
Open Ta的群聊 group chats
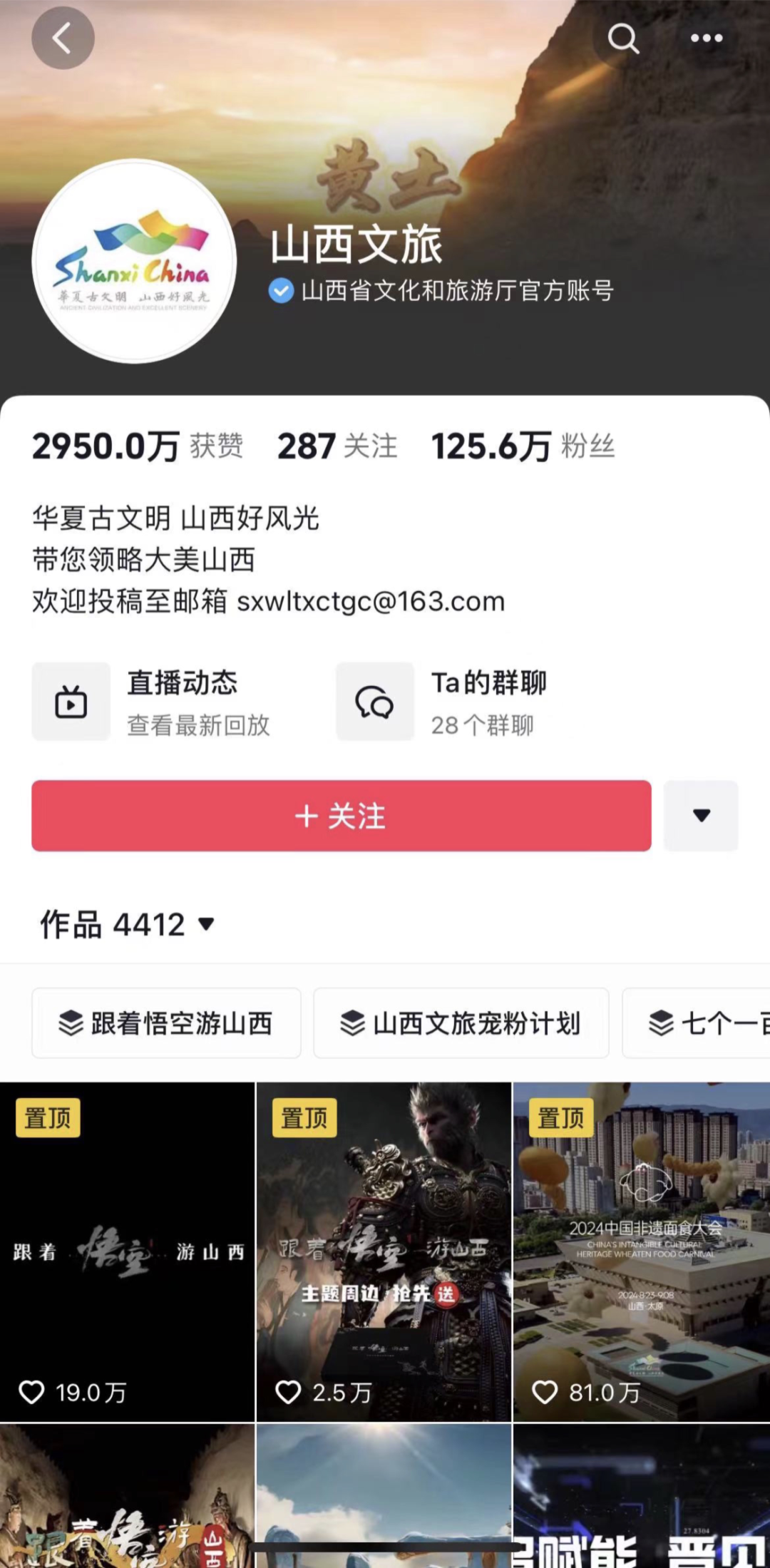point(443,702)
